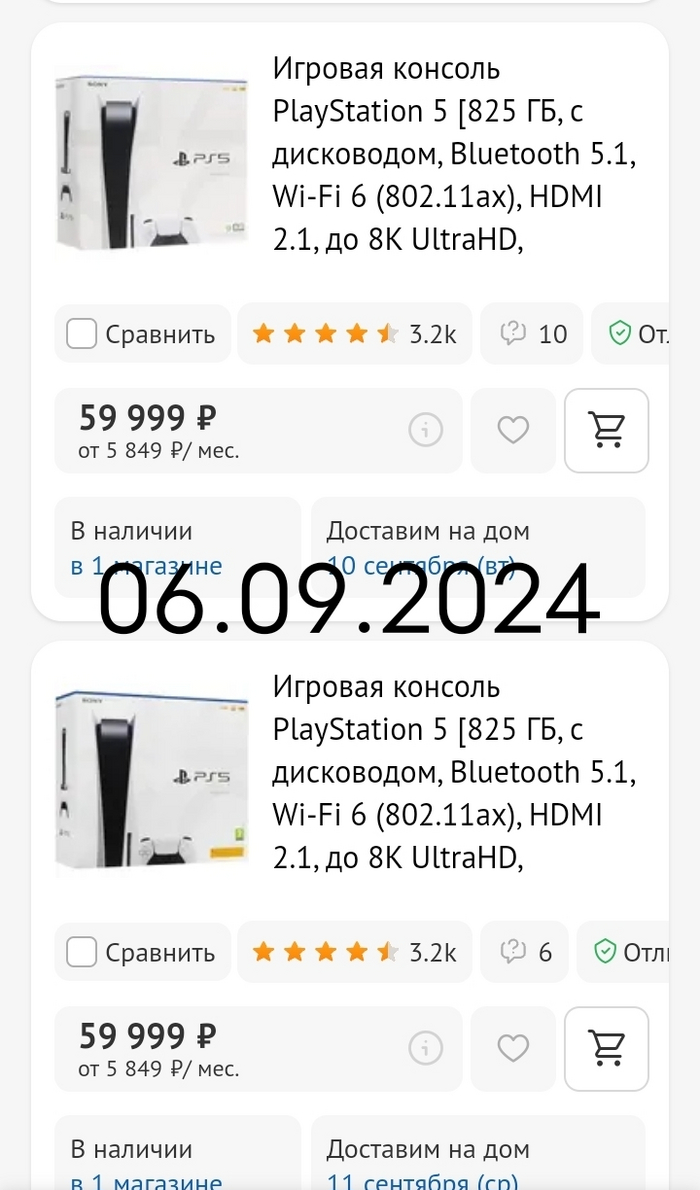
Task: Add the PlayStation with 10 comments to cart
Action: (x=607, y=431)
